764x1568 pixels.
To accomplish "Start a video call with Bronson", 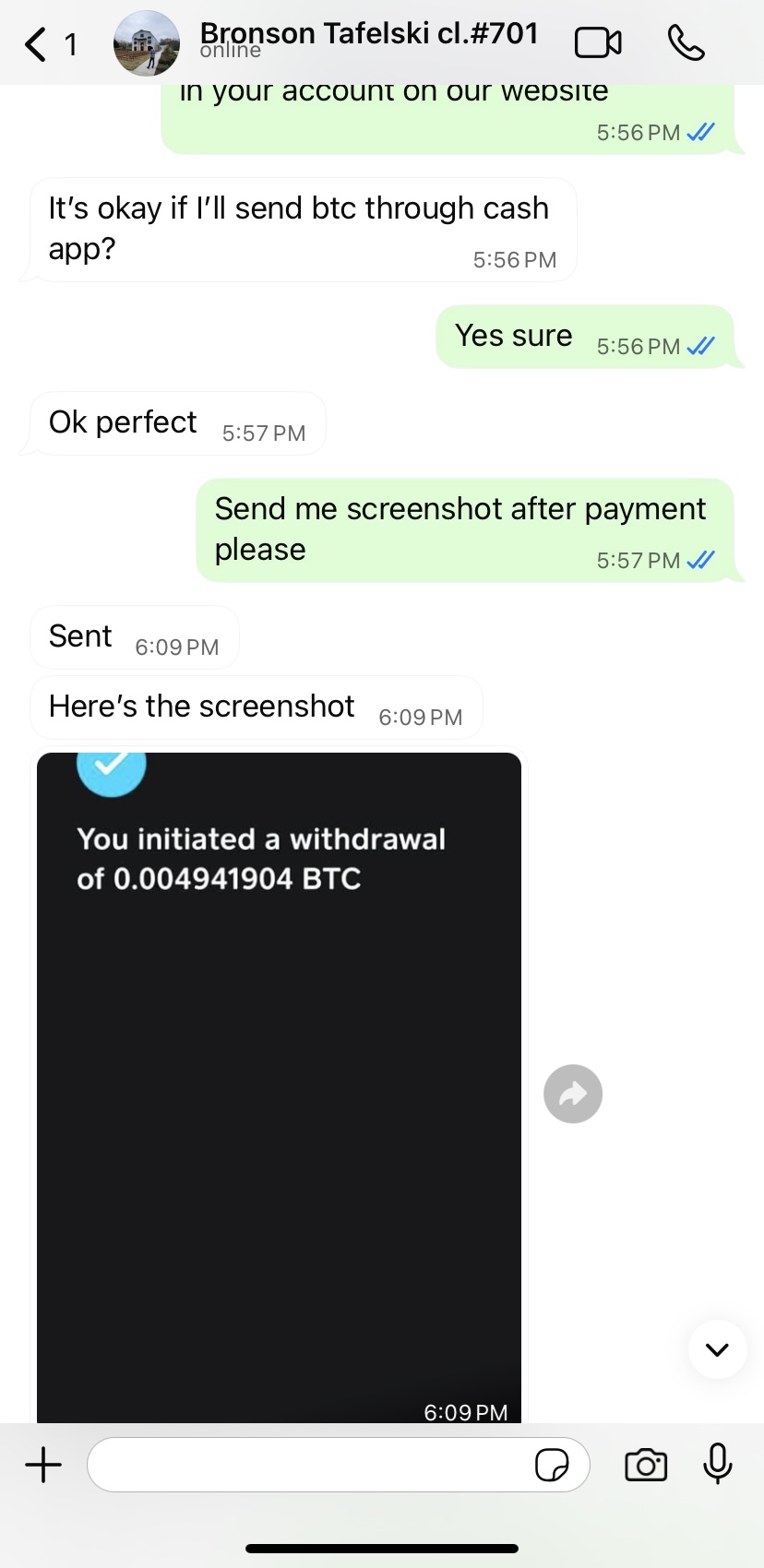I will (x=598, y=43).
